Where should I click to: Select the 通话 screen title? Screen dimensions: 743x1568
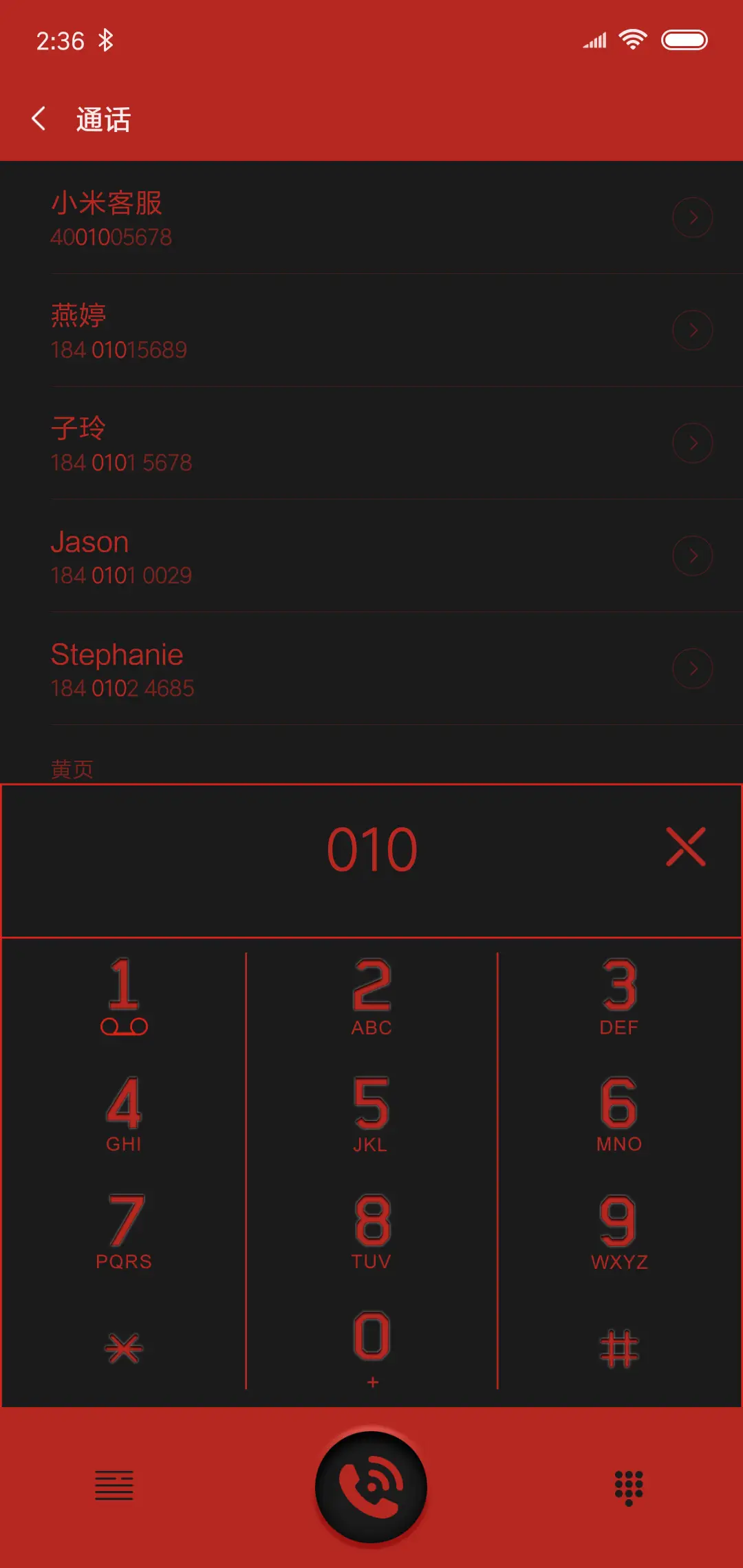(x=102, y=118)
